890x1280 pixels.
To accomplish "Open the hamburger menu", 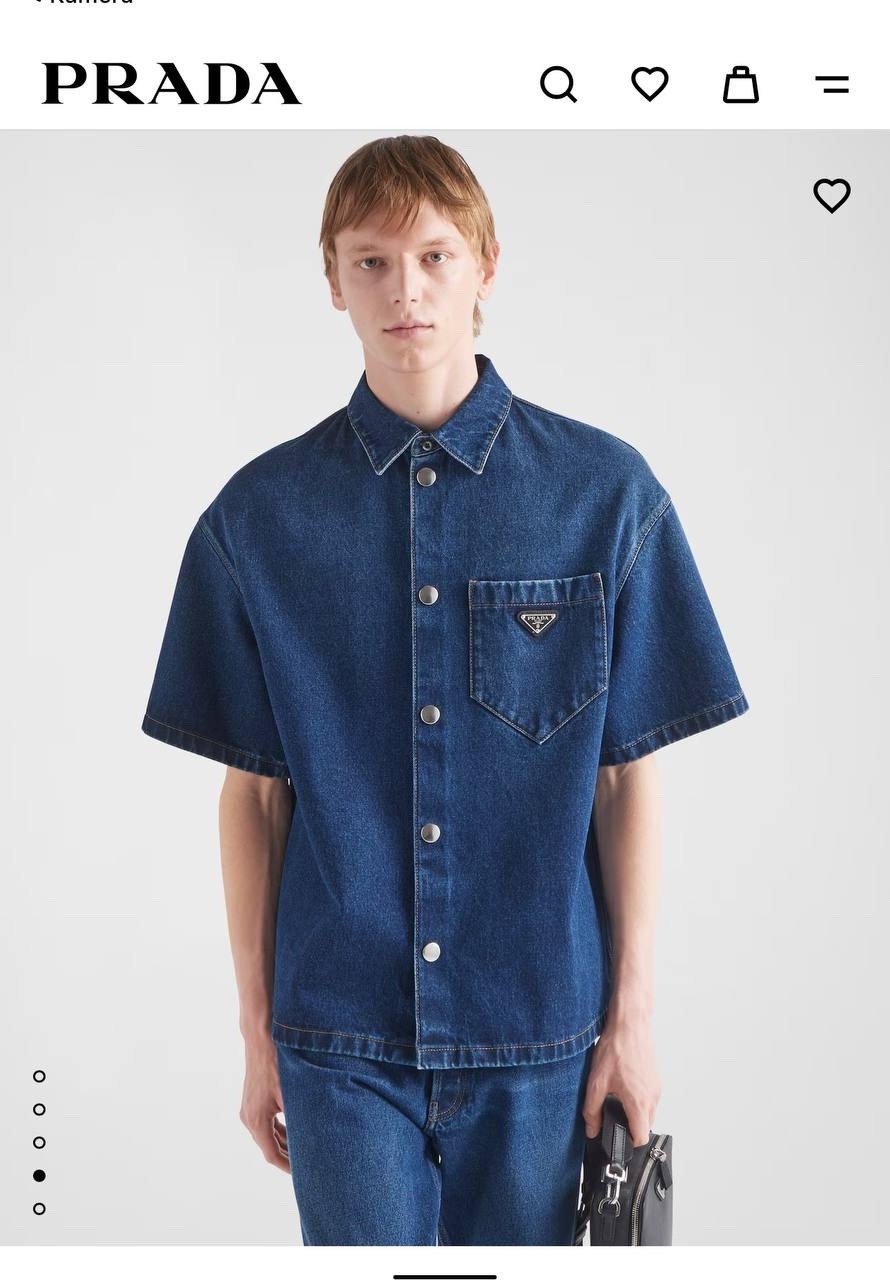I will point(831,85).
